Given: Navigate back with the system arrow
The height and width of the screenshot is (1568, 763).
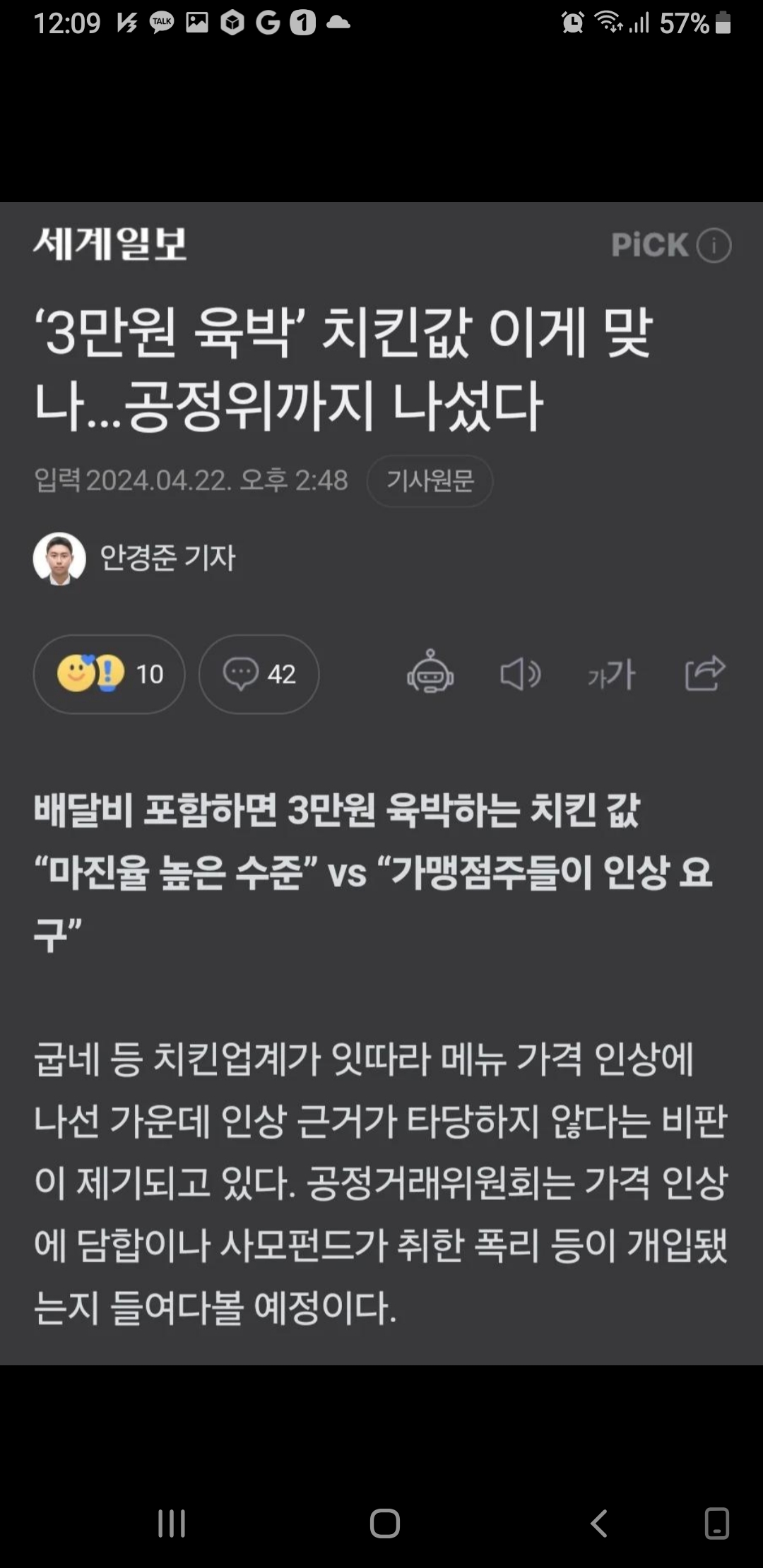Looking at the screenshot, I should pos(598,1524).
